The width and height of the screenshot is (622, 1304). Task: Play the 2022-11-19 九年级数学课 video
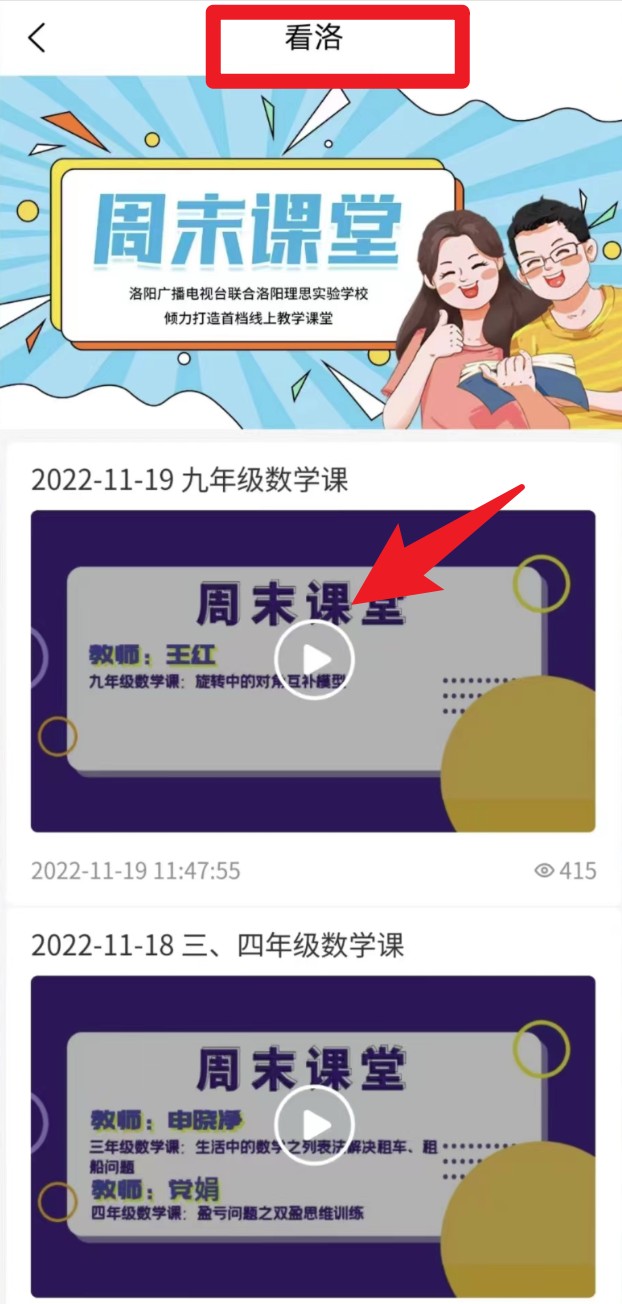[x=314, y=659]
